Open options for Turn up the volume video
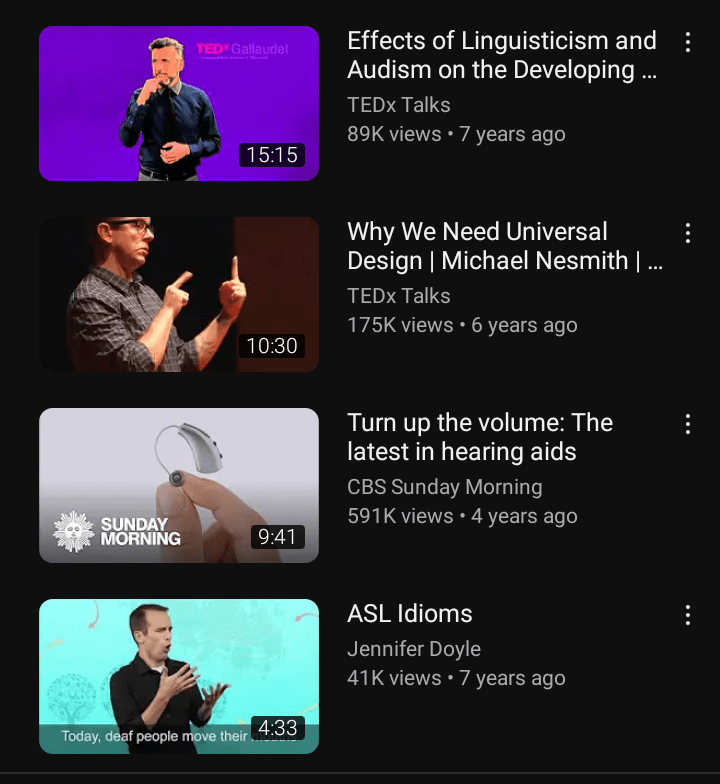 pos(687,424)
